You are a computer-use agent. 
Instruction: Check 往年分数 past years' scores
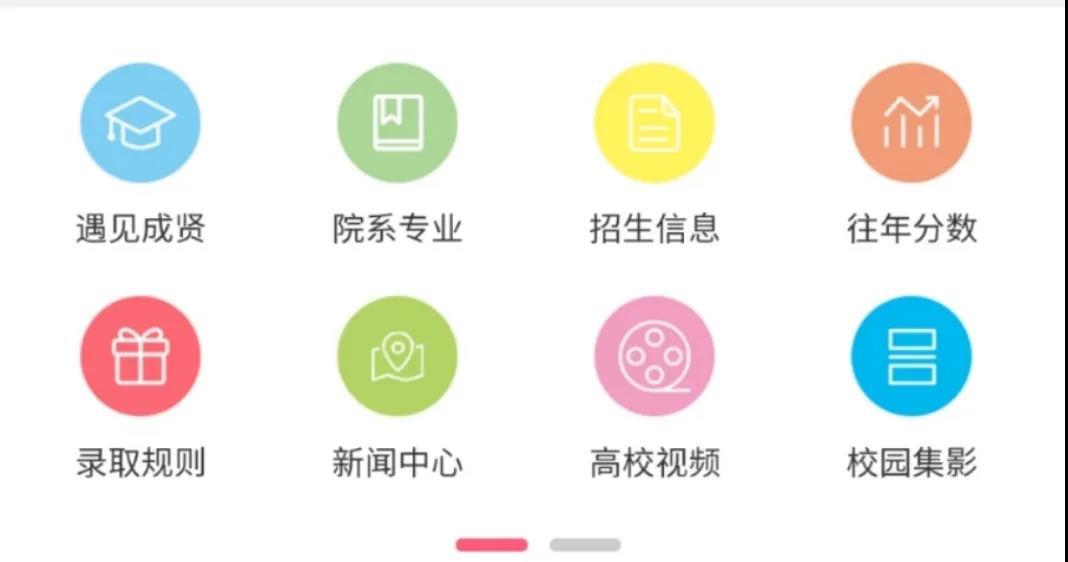coord(911,123)
